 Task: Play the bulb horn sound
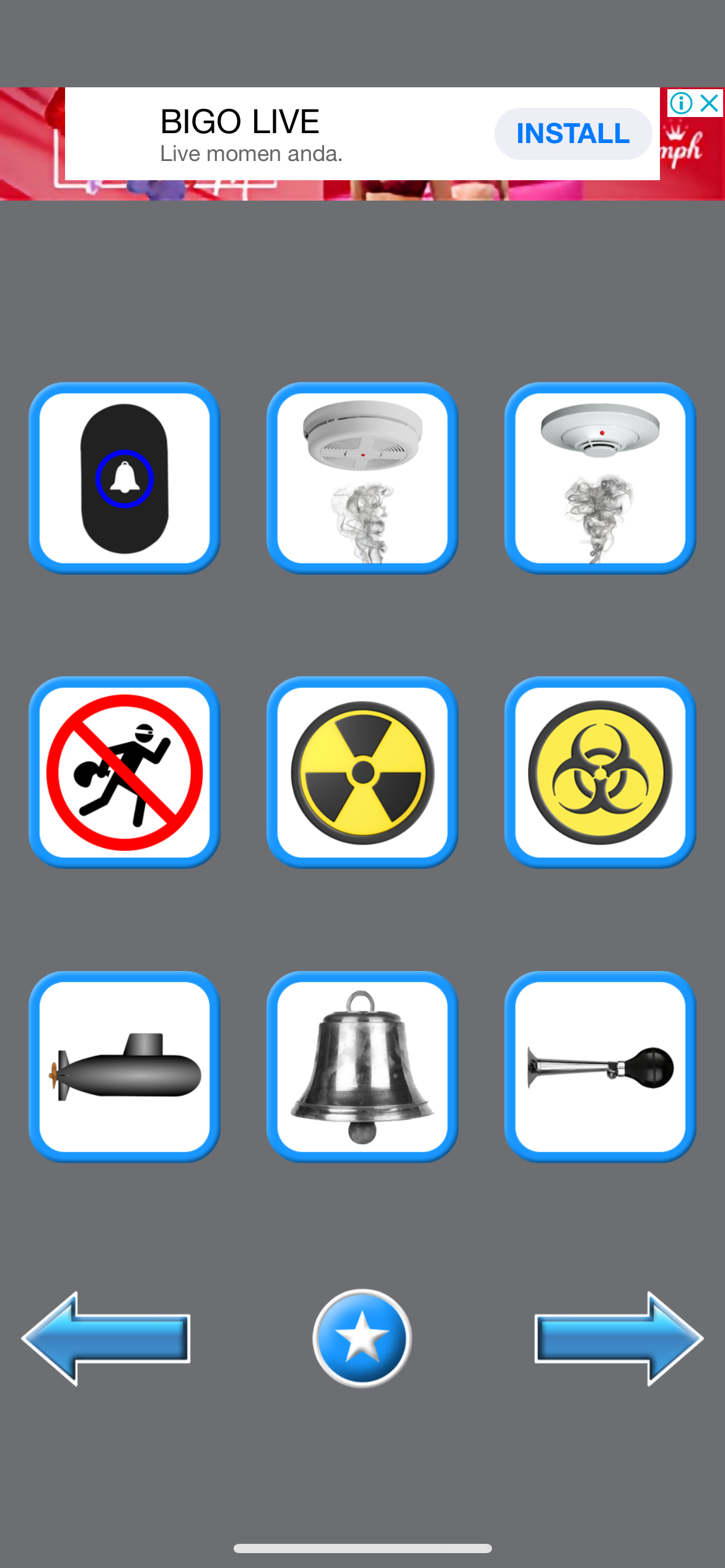point(600,1066)
